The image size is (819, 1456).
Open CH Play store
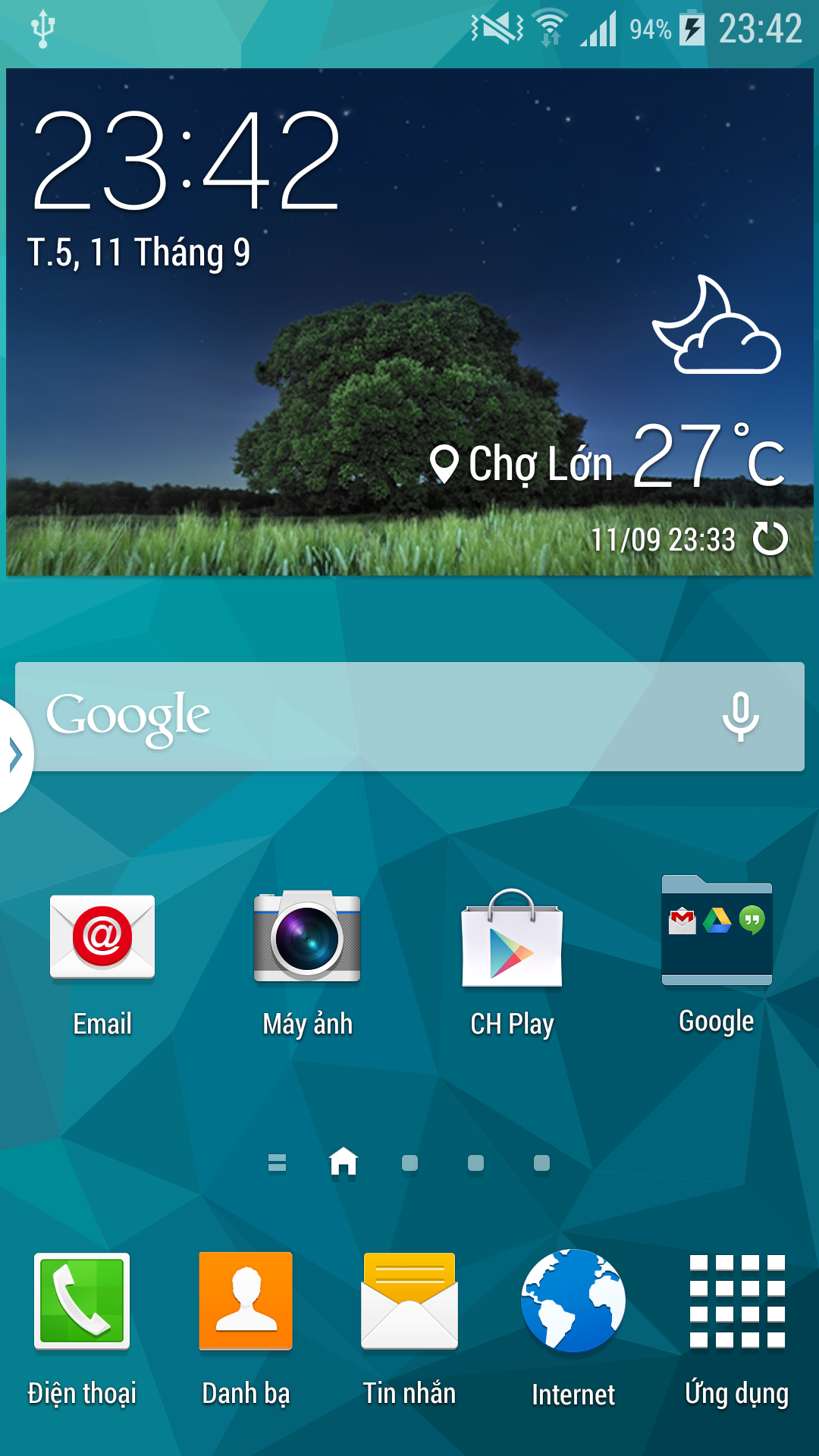point(512,965)
